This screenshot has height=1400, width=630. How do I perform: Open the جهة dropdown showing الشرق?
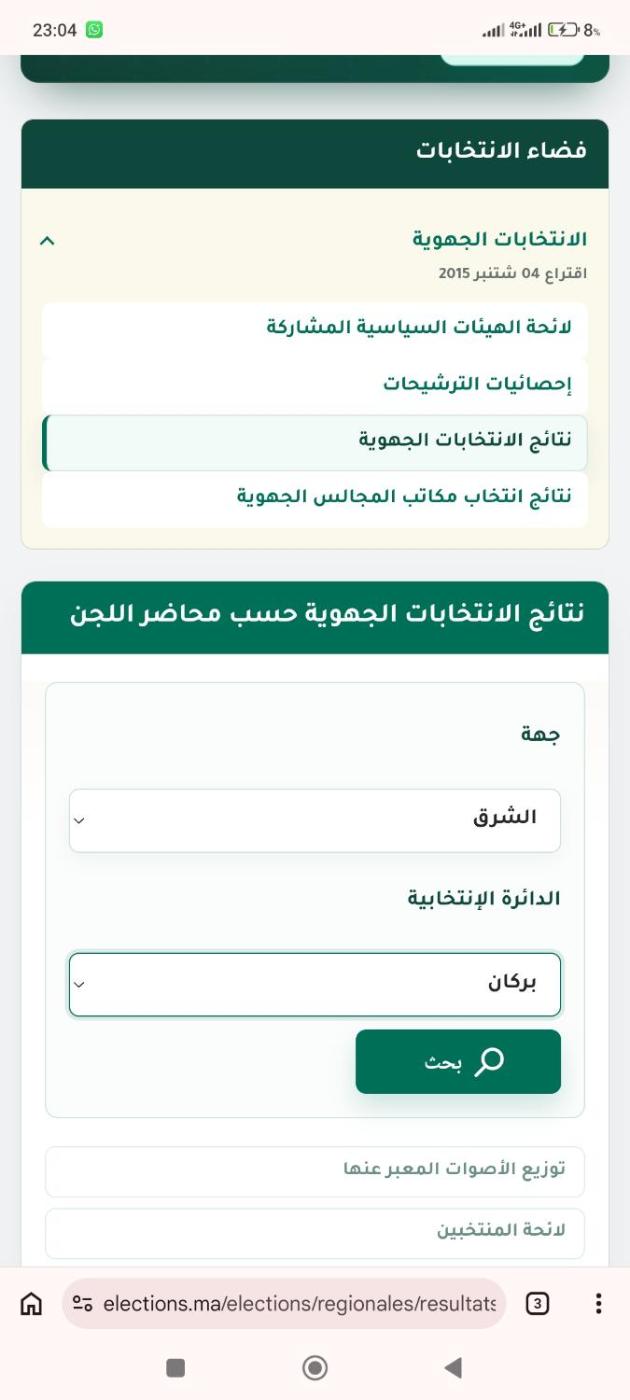(315, 820)
